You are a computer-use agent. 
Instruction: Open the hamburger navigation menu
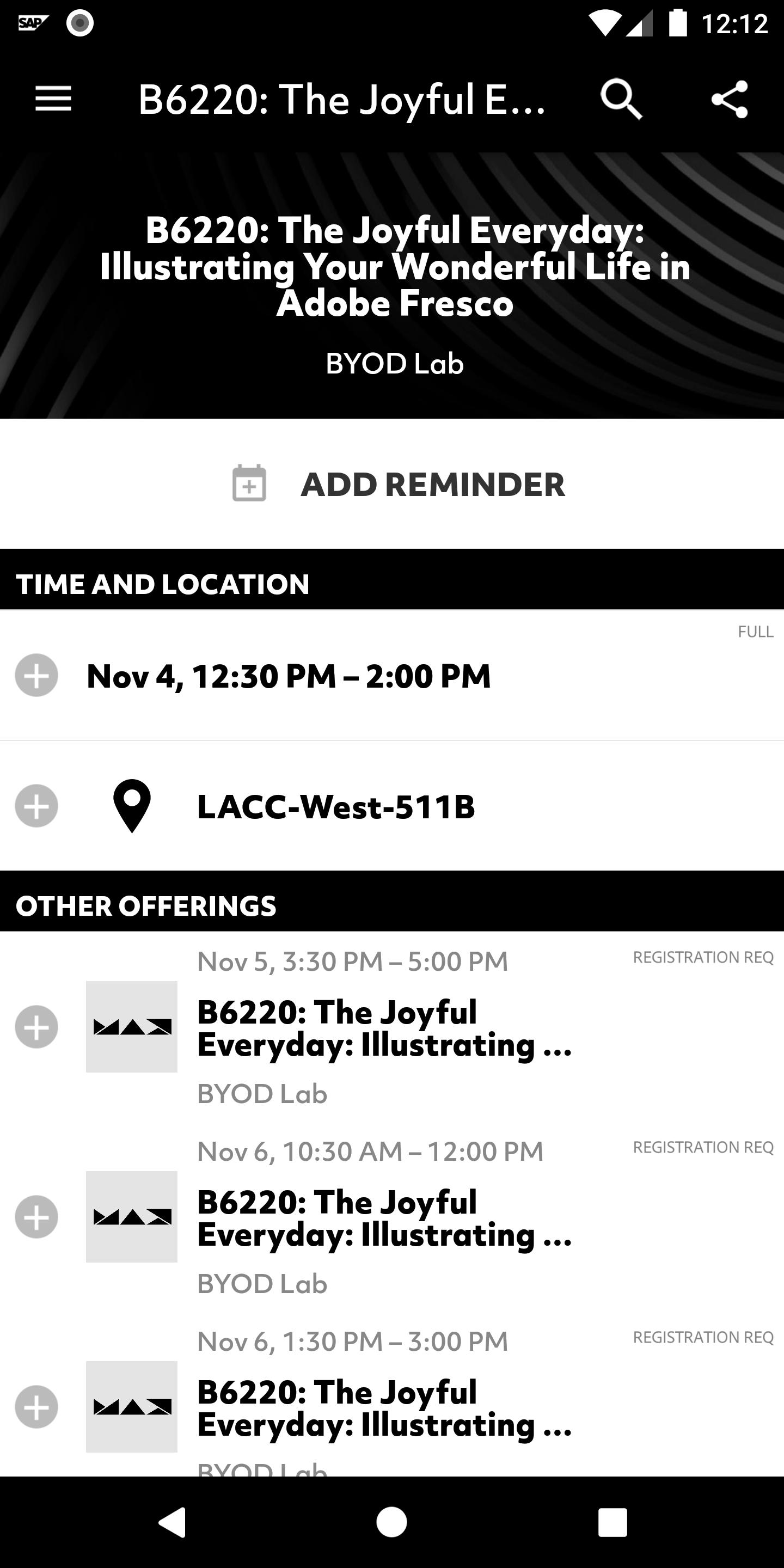(53, 99)
